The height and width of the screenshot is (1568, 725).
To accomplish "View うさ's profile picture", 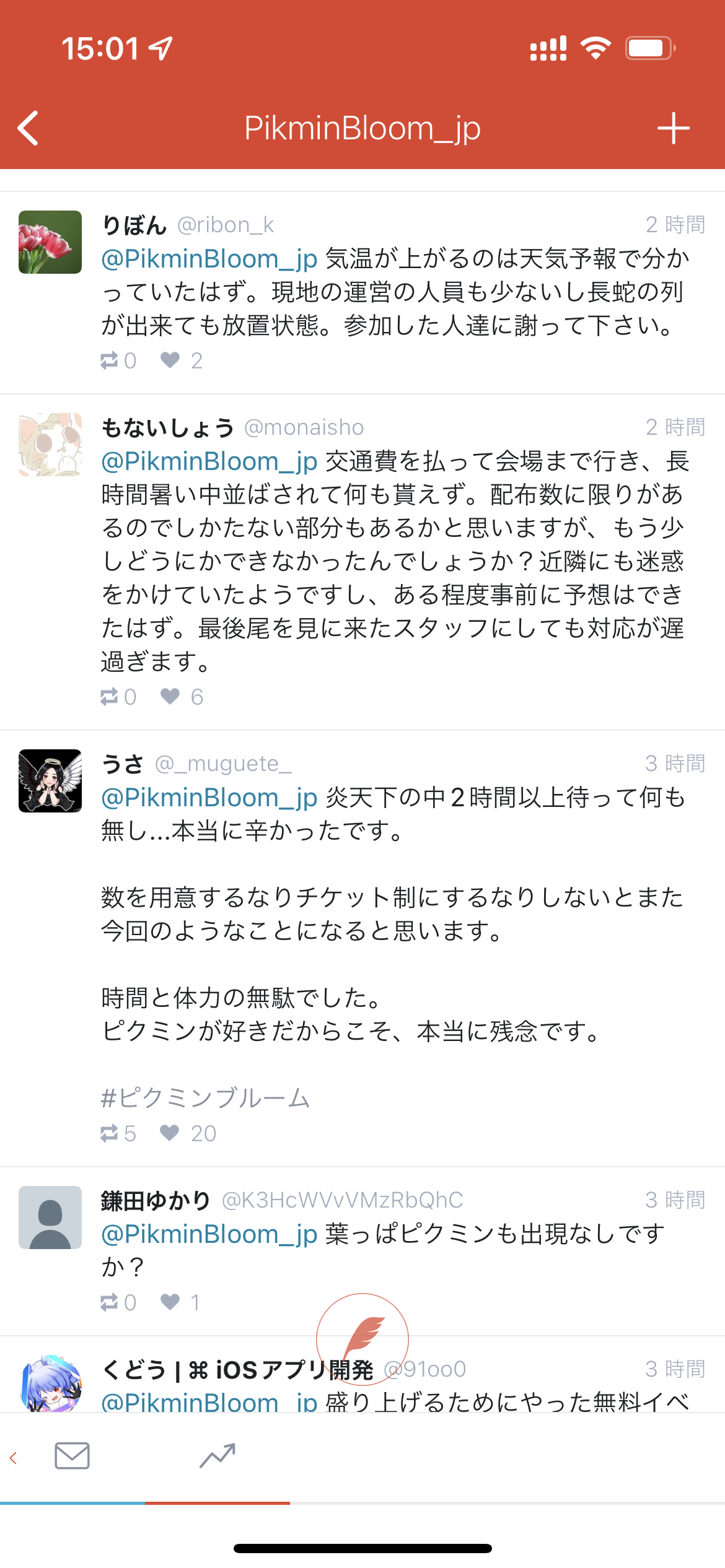I will pyautogui.click(x=50, y=781).
